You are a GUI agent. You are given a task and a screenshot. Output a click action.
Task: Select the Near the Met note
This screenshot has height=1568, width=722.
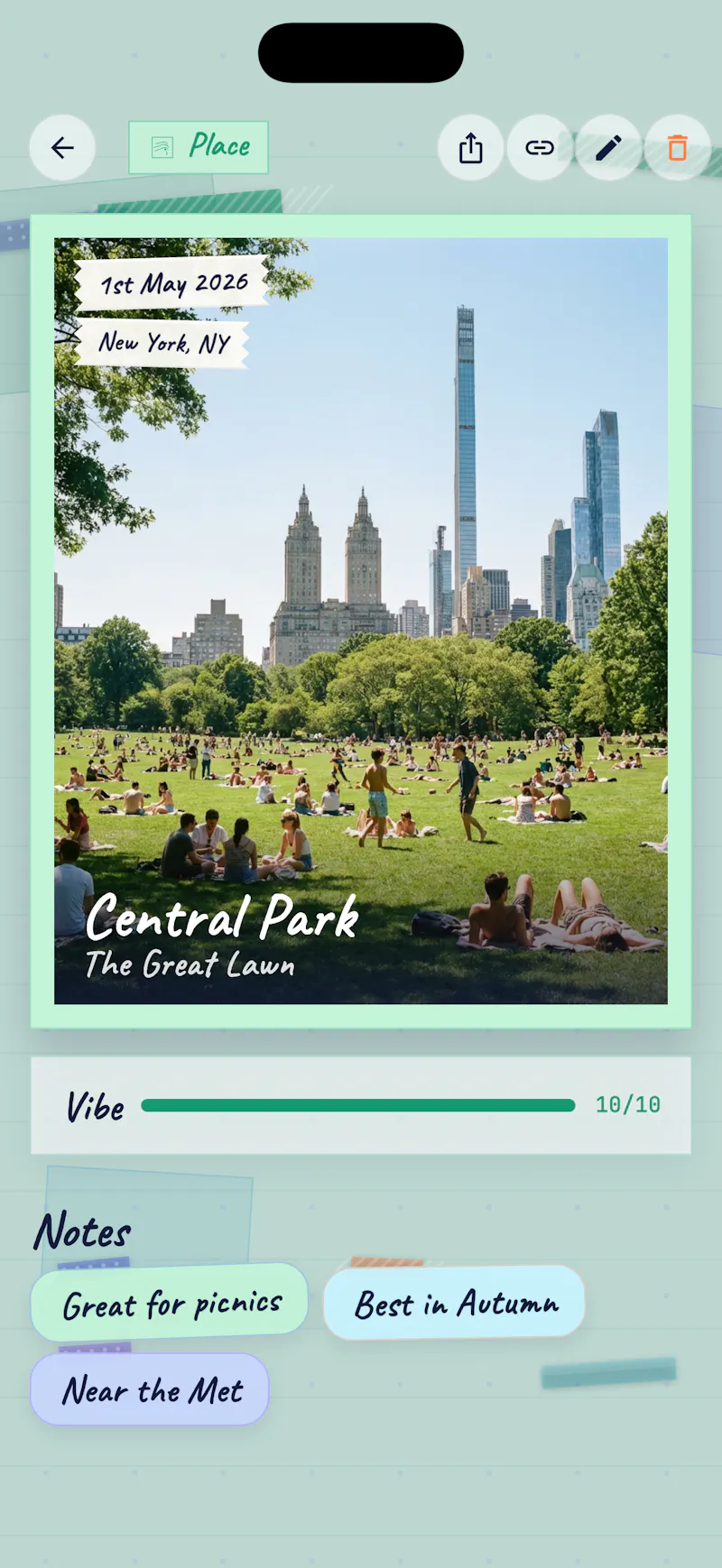tap(150, 1389)
